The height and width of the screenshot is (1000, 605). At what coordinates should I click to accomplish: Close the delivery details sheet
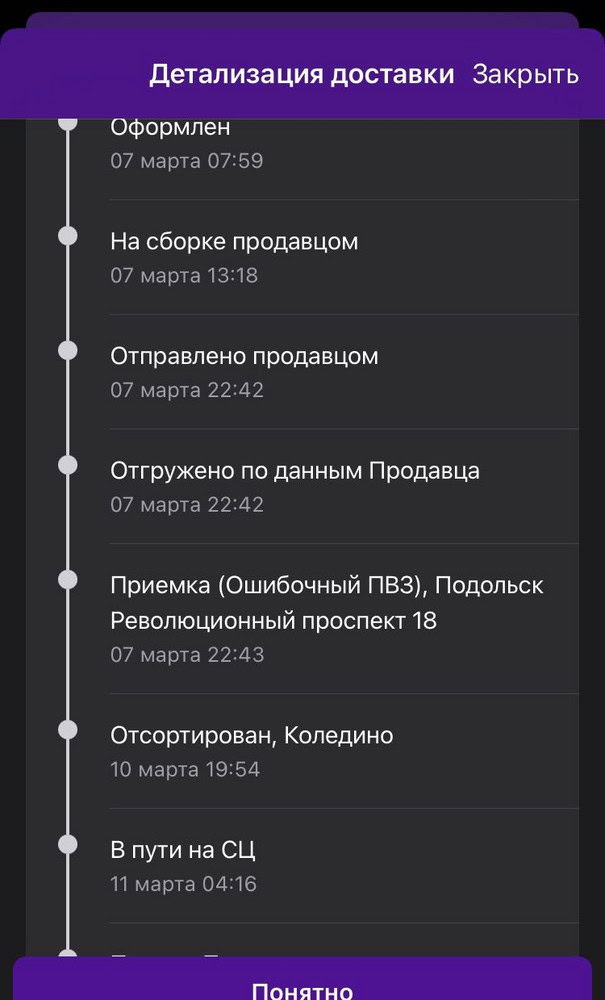[525, 74]
